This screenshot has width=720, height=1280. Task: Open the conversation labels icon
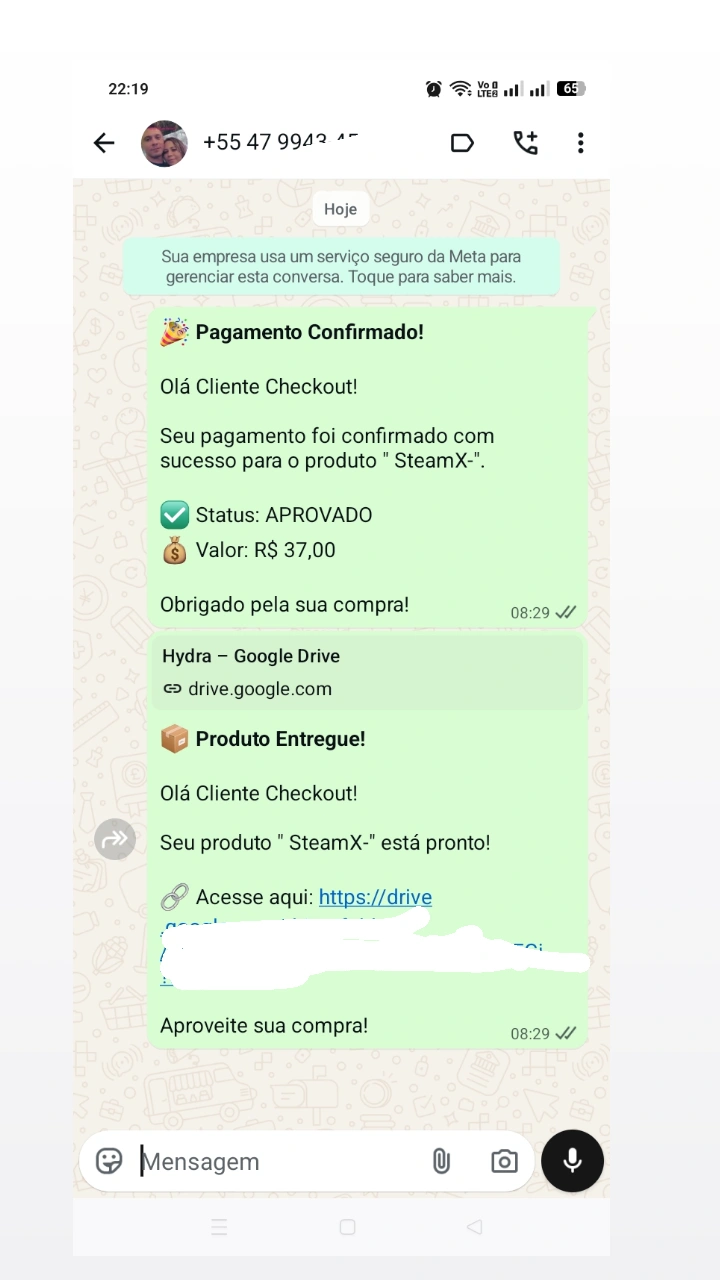pos(462,142)
